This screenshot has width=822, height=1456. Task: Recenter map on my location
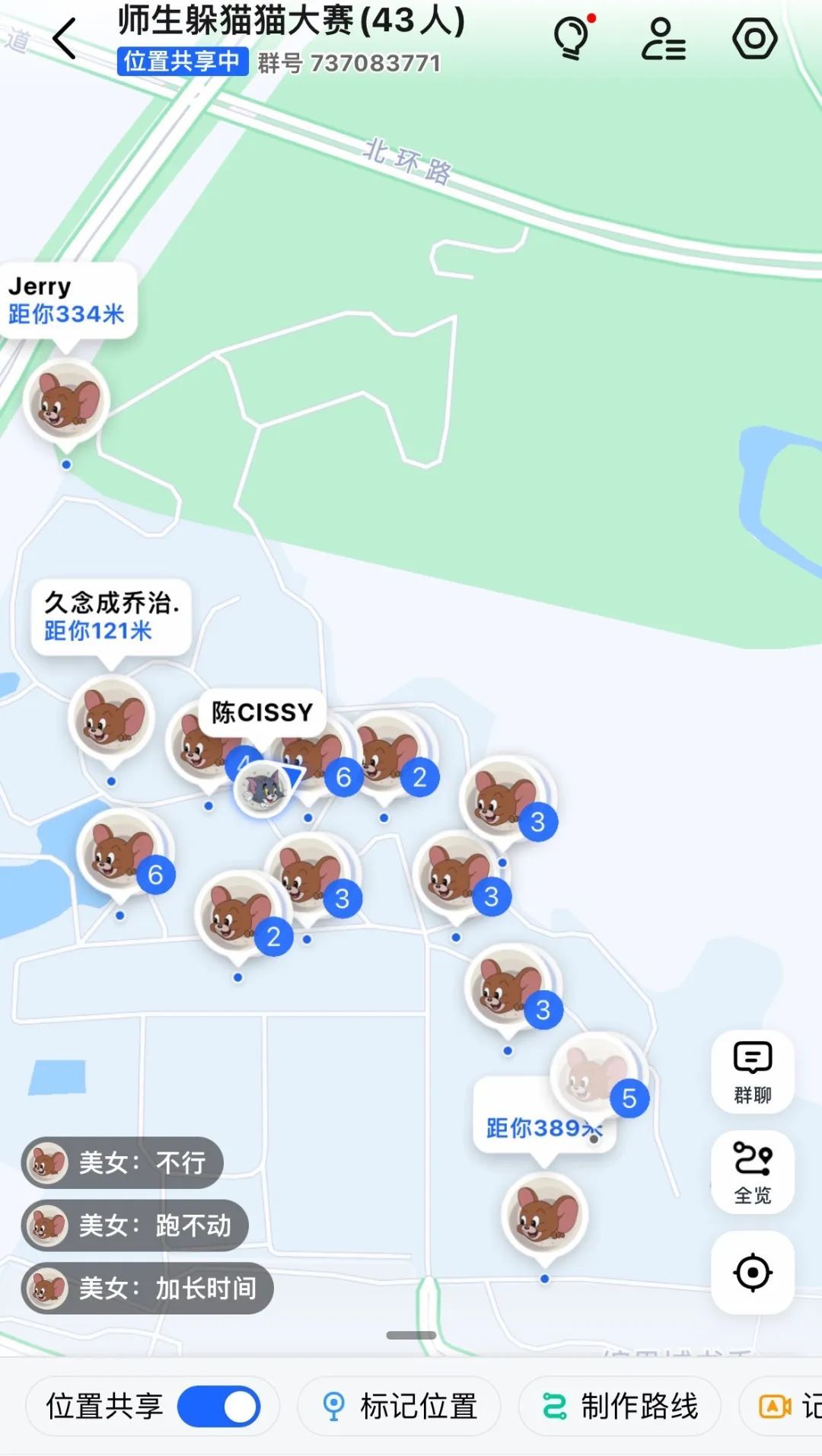752,1272
